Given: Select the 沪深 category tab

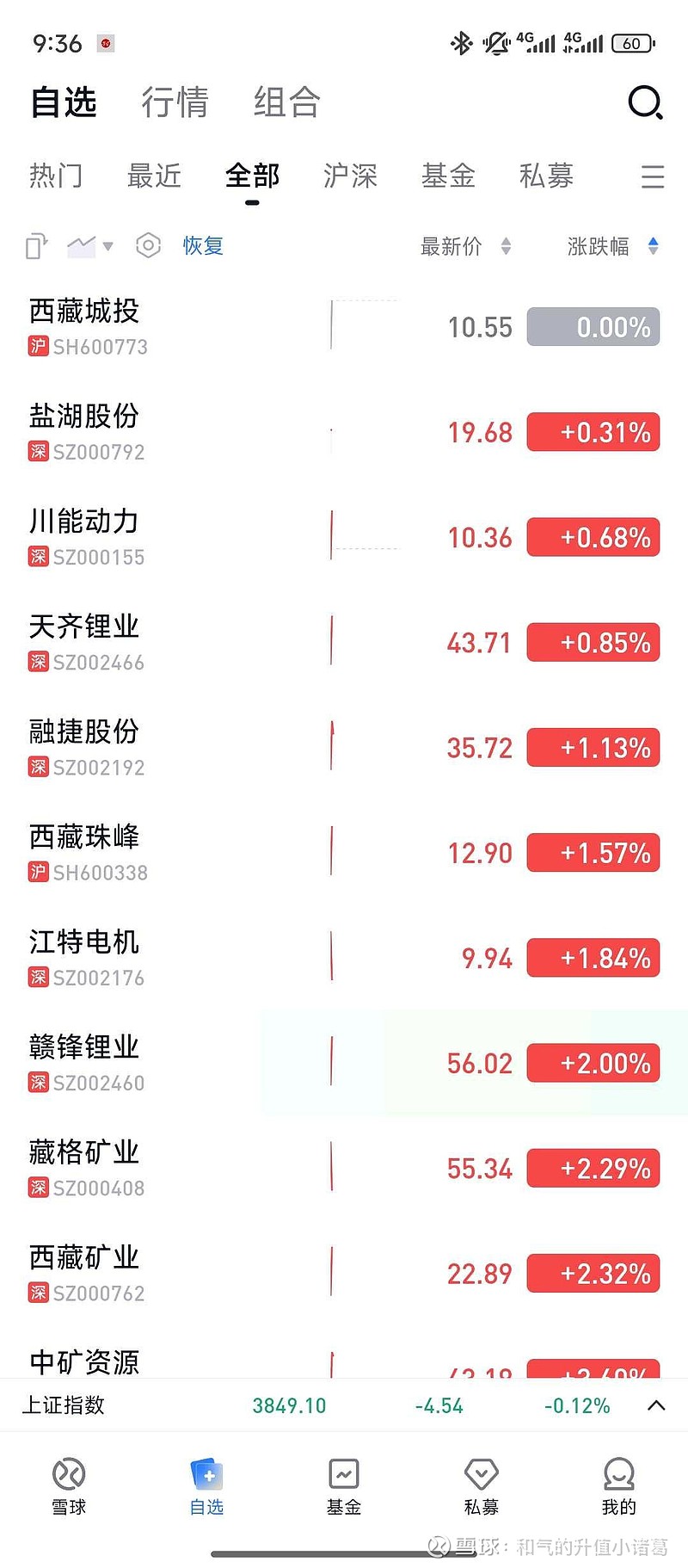Looking at the screenshot, I should pyautogui.click(x=350, y=176).
